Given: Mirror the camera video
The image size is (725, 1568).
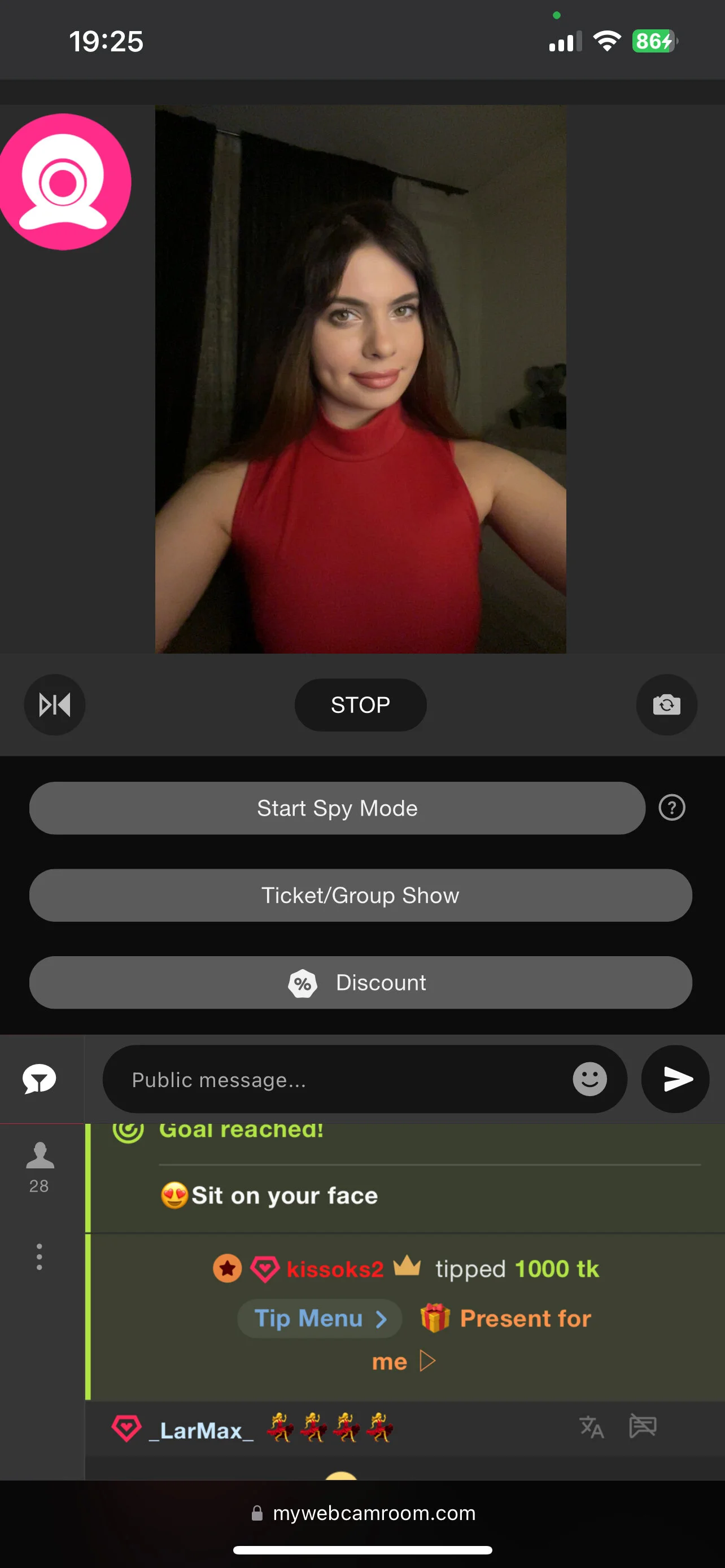Looking at the screenshot, I should coord(55,705).
